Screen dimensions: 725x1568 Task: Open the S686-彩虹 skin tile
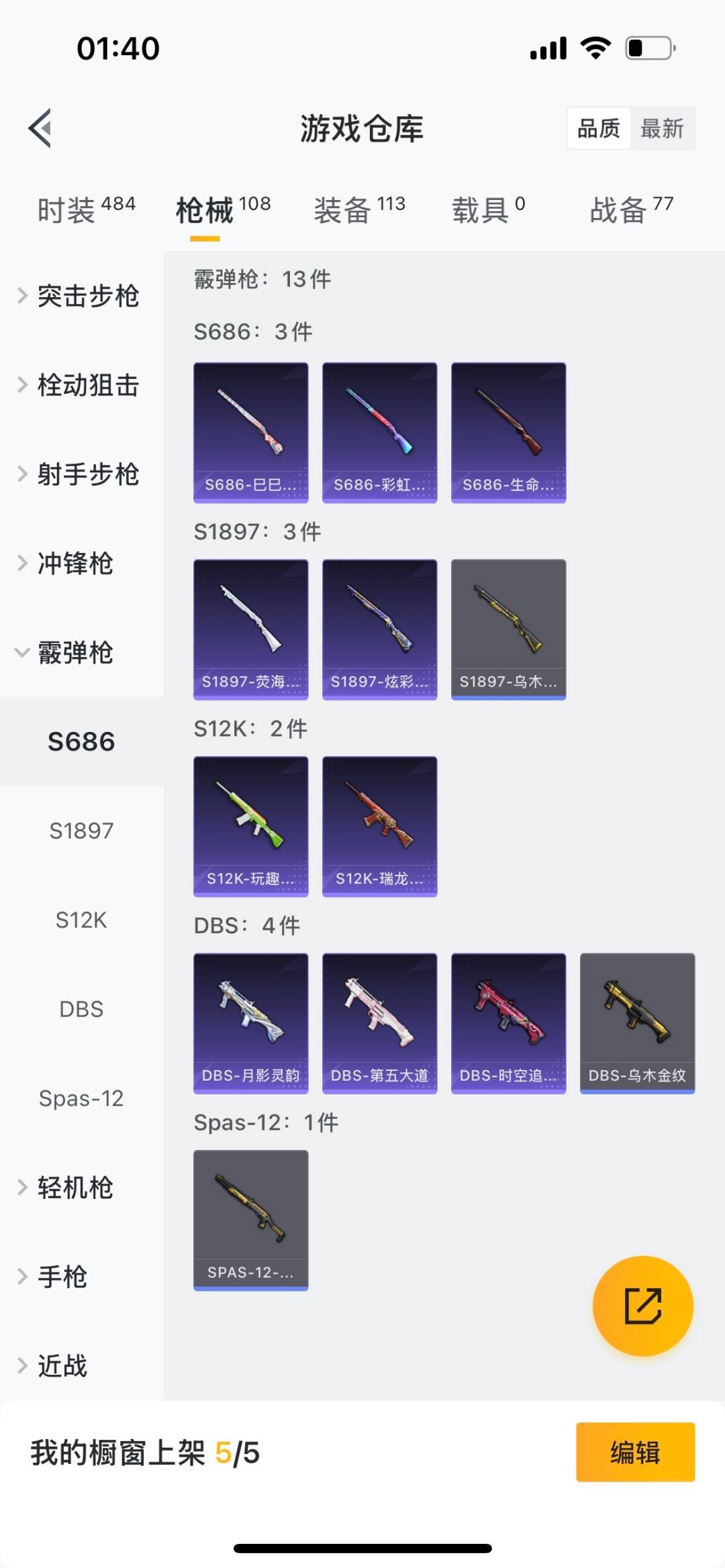tap(379, 432)
